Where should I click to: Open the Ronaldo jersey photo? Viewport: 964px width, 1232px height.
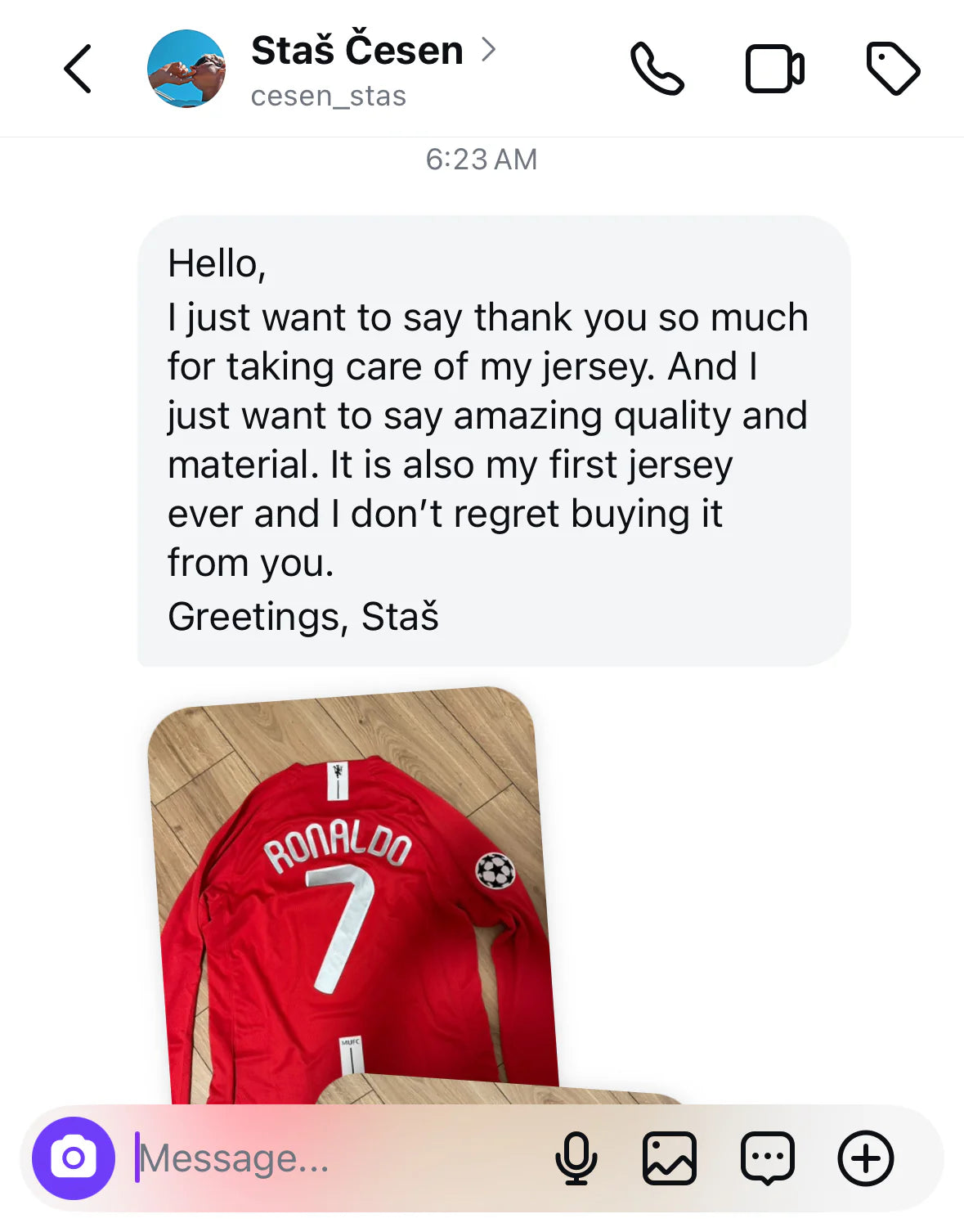pos(352,892)
